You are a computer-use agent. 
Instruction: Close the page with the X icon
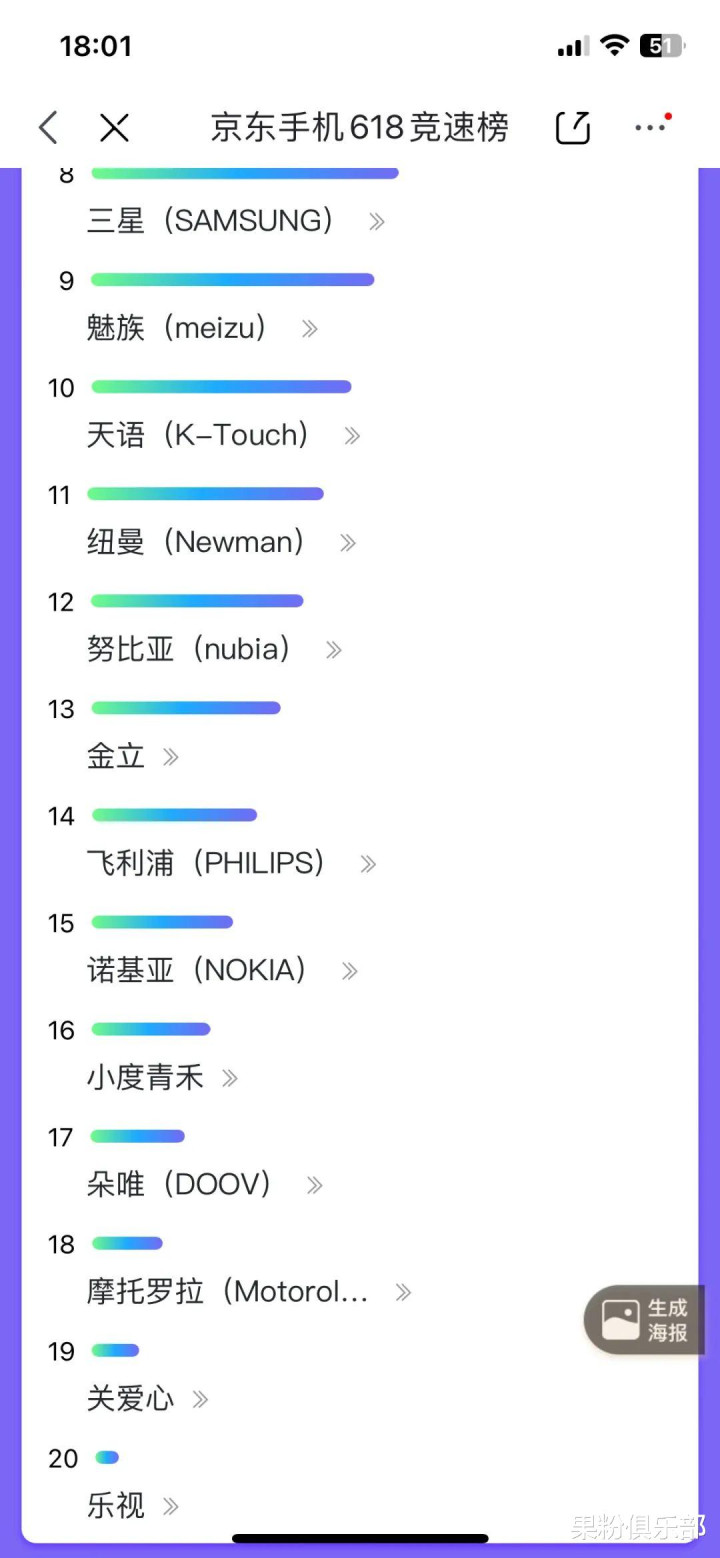115,128
